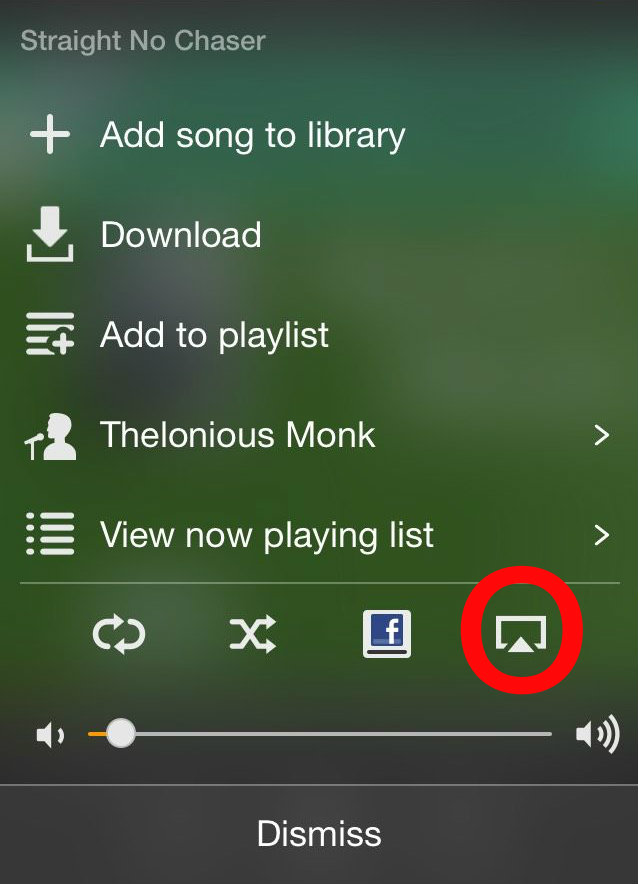Select Add to playlist
The image size is (638, 884).
(x=214, y=335)
